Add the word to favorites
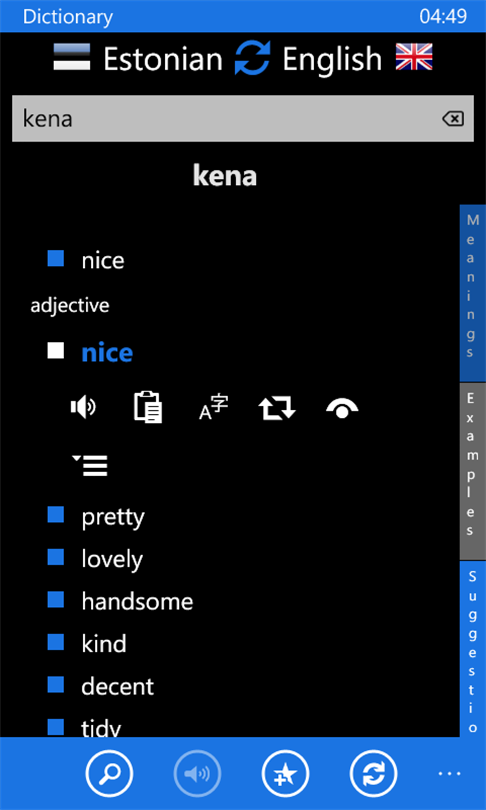The image size is (486, 810). coord(286,774)
